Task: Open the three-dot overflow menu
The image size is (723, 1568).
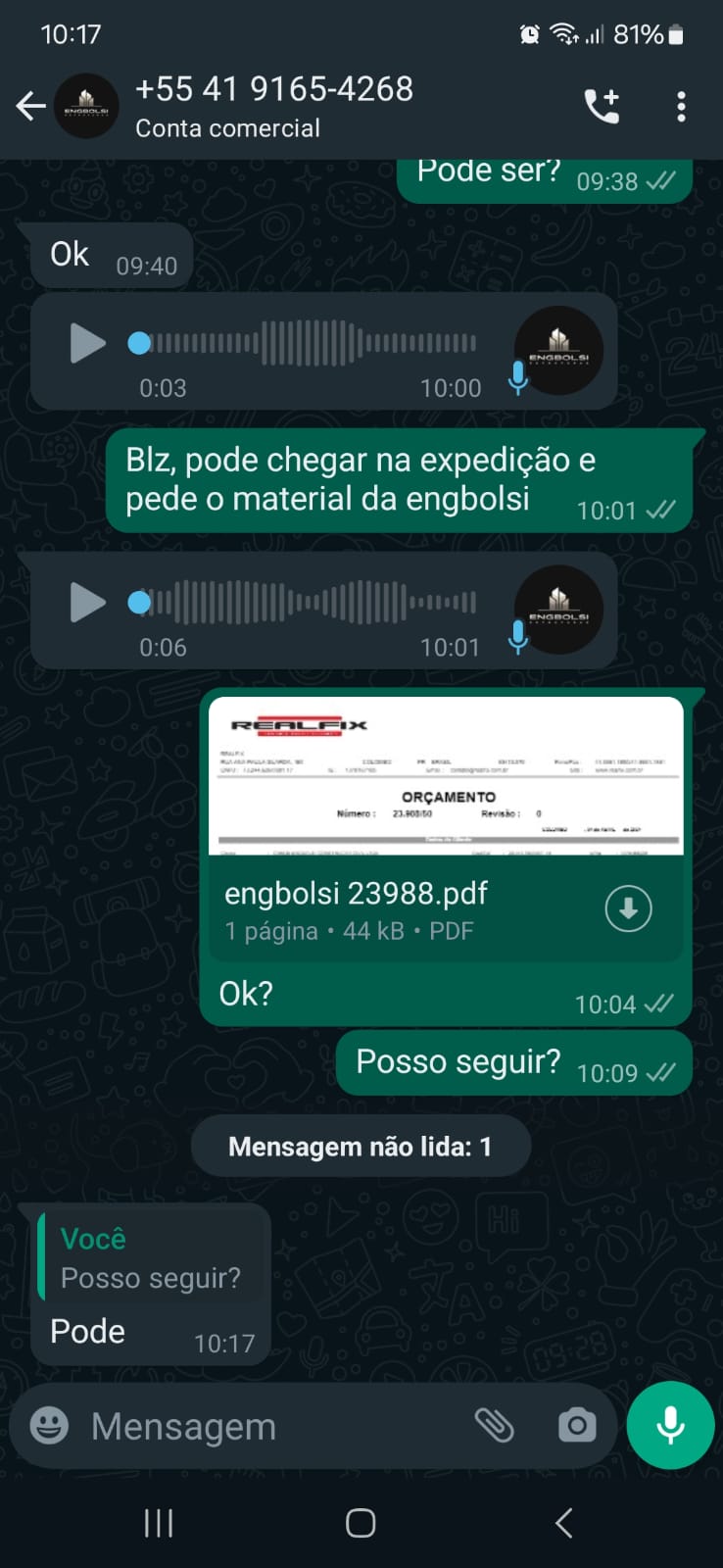Action: click(681, 106)
